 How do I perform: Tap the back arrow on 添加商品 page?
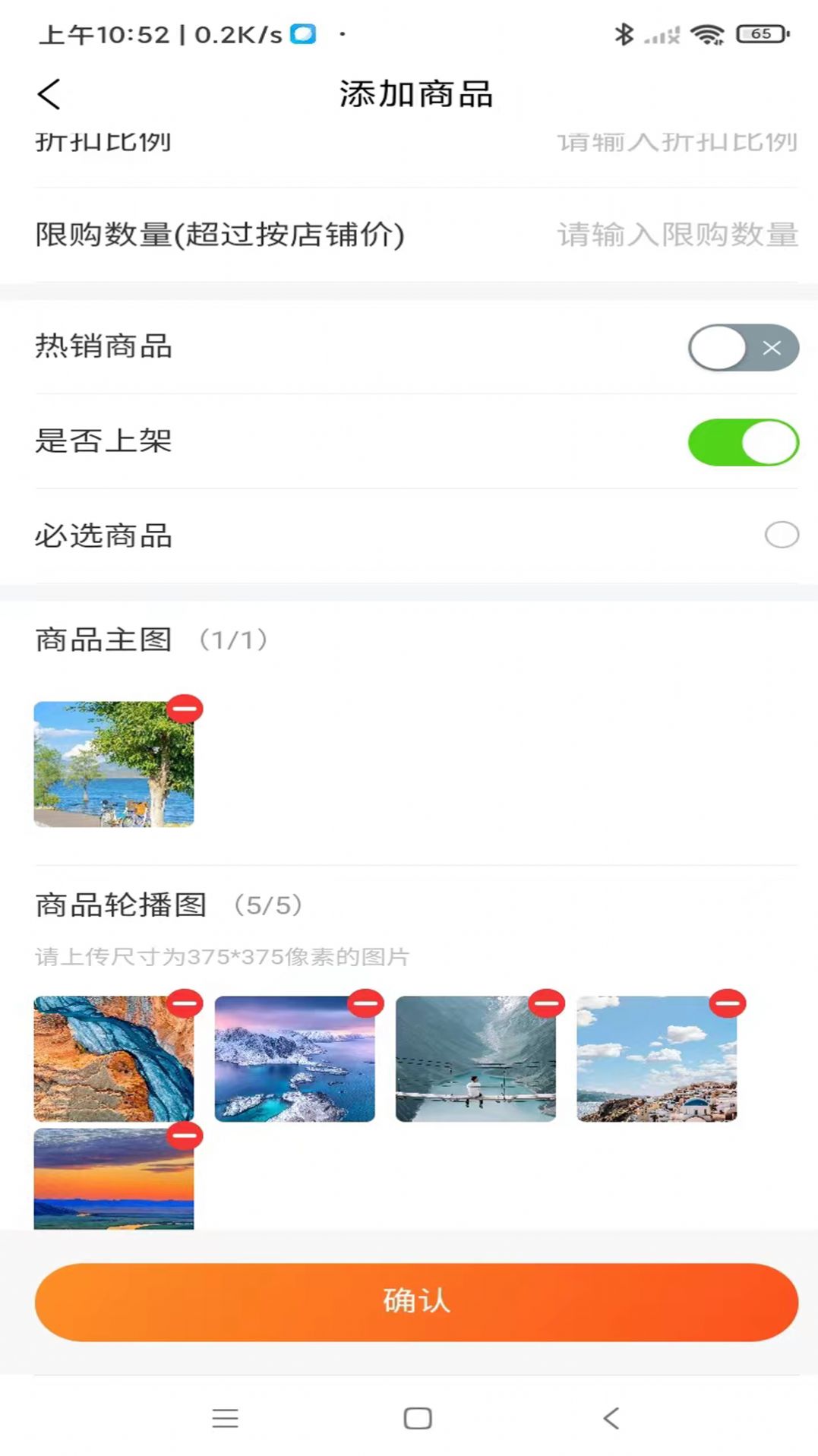click(49, 94)
